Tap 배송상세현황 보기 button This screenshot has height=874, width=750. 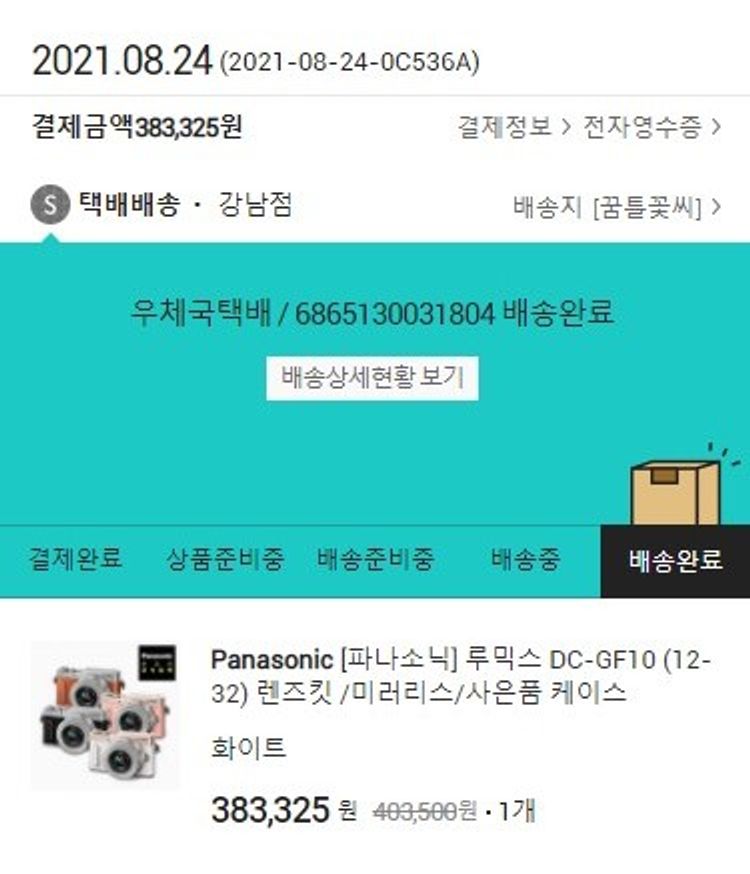(x=372, y=378)
